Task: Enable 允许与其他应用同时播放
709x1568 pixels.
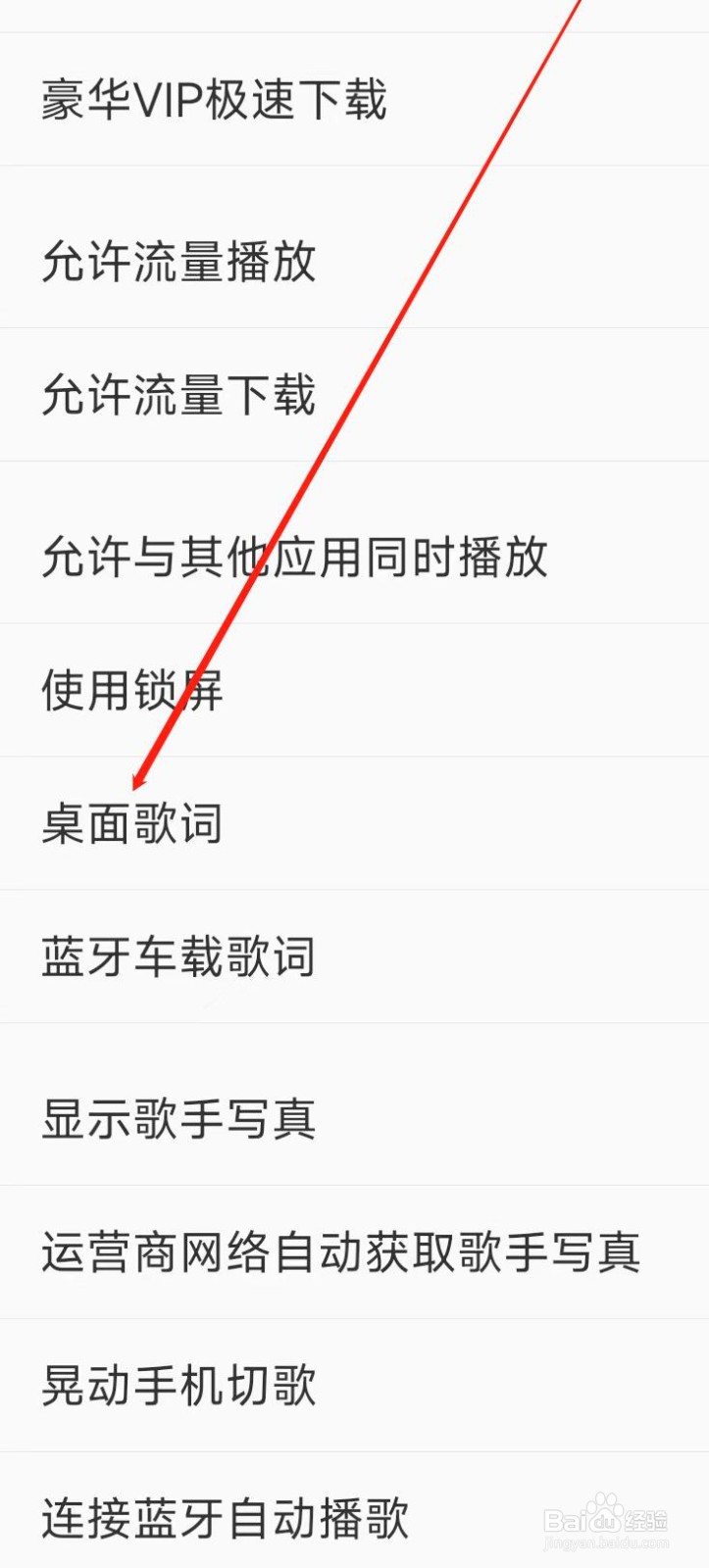Action: point(294,557)
